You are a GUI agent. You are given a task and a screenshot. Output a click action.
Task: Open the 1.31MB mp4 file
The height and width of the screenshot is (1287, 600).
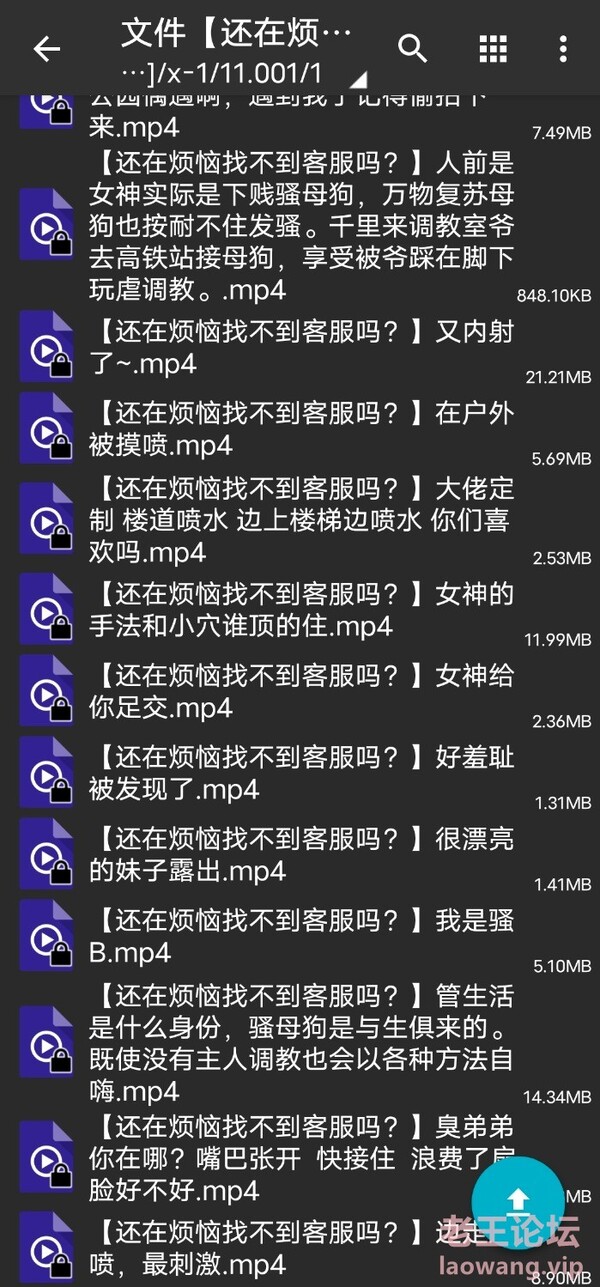pyautogui.click(x=300, y=774)
